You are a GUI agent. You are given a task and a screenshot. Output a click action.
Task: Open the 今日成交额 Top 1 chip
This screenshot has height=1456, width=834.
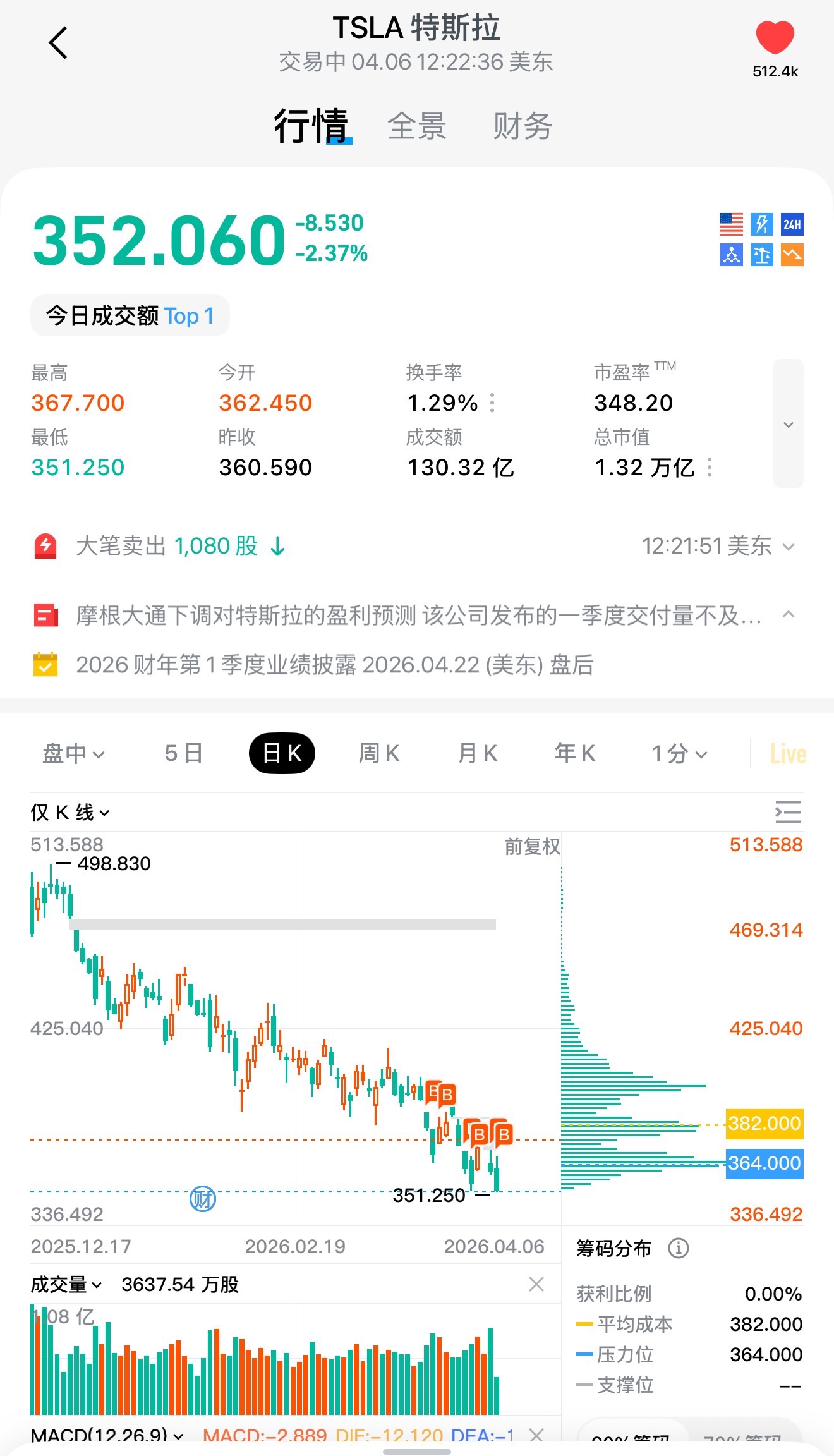point(130,315)
